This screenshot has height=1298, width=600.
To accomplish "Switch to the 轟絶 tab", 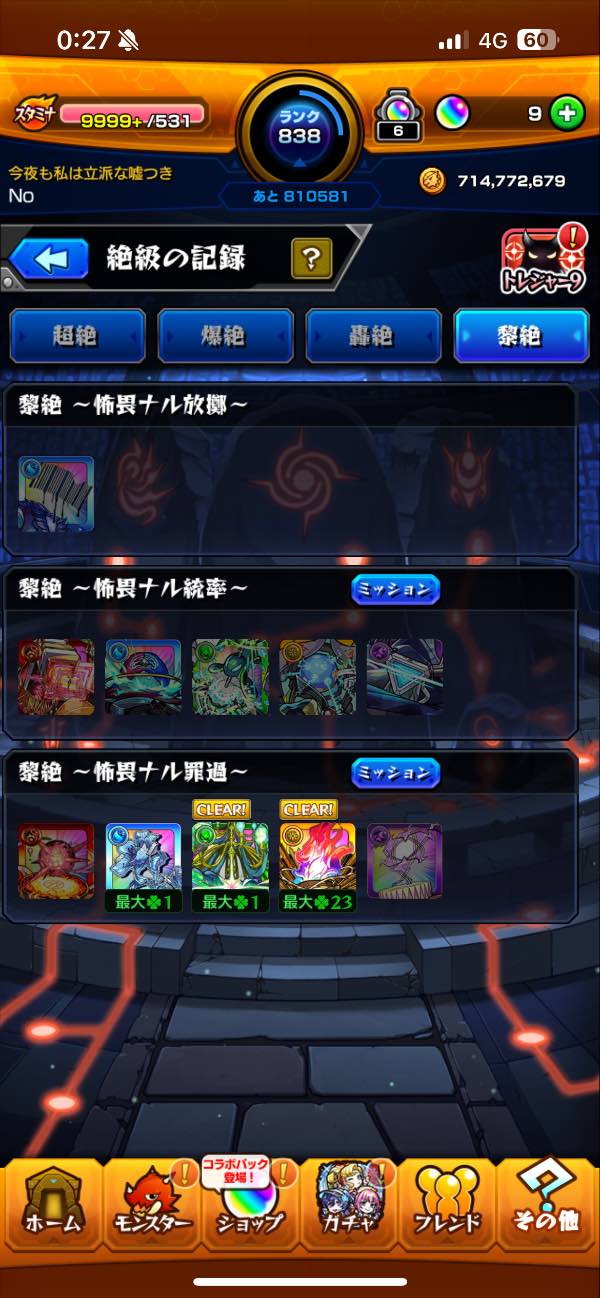I will pos(374,336).
